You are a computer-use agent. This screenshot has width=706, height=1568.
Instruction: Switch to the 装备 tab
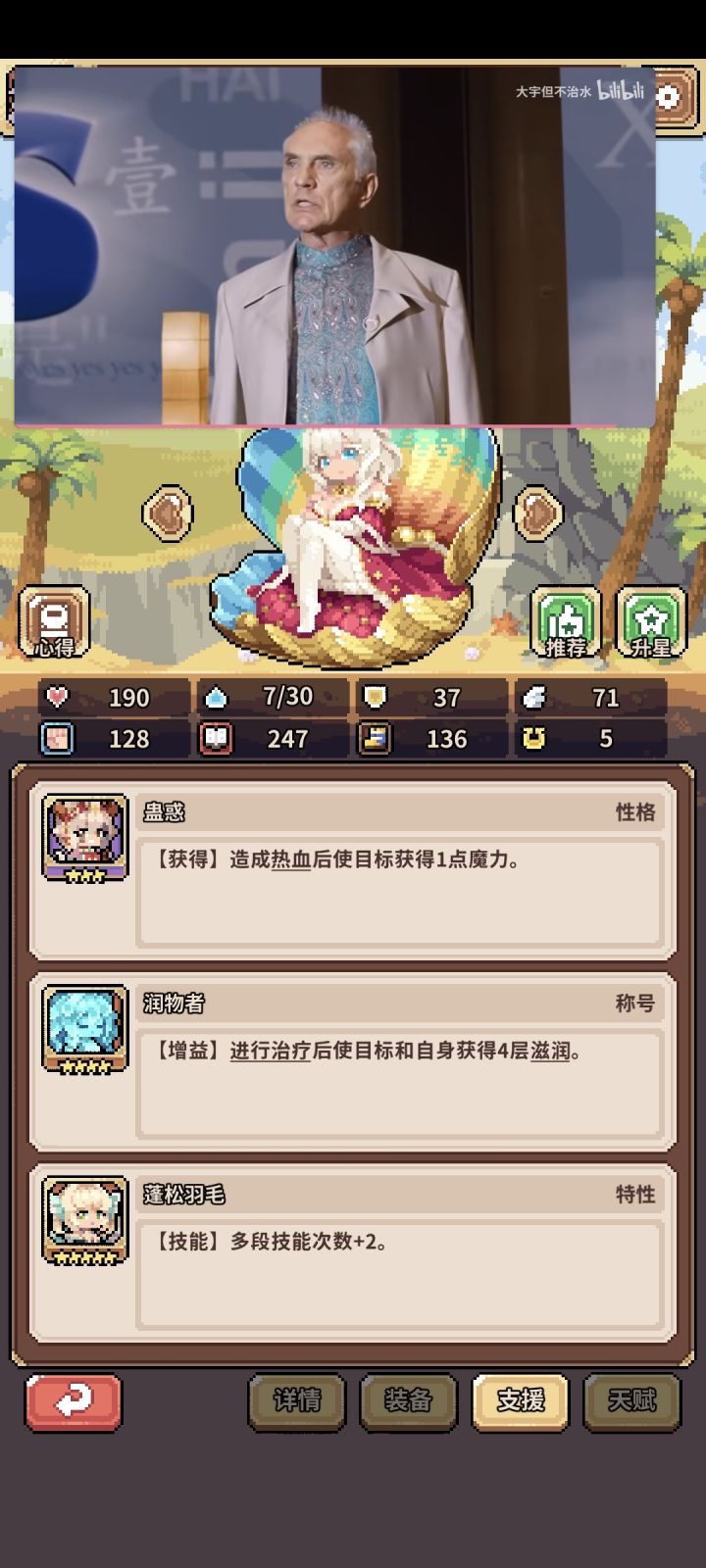409,1402
